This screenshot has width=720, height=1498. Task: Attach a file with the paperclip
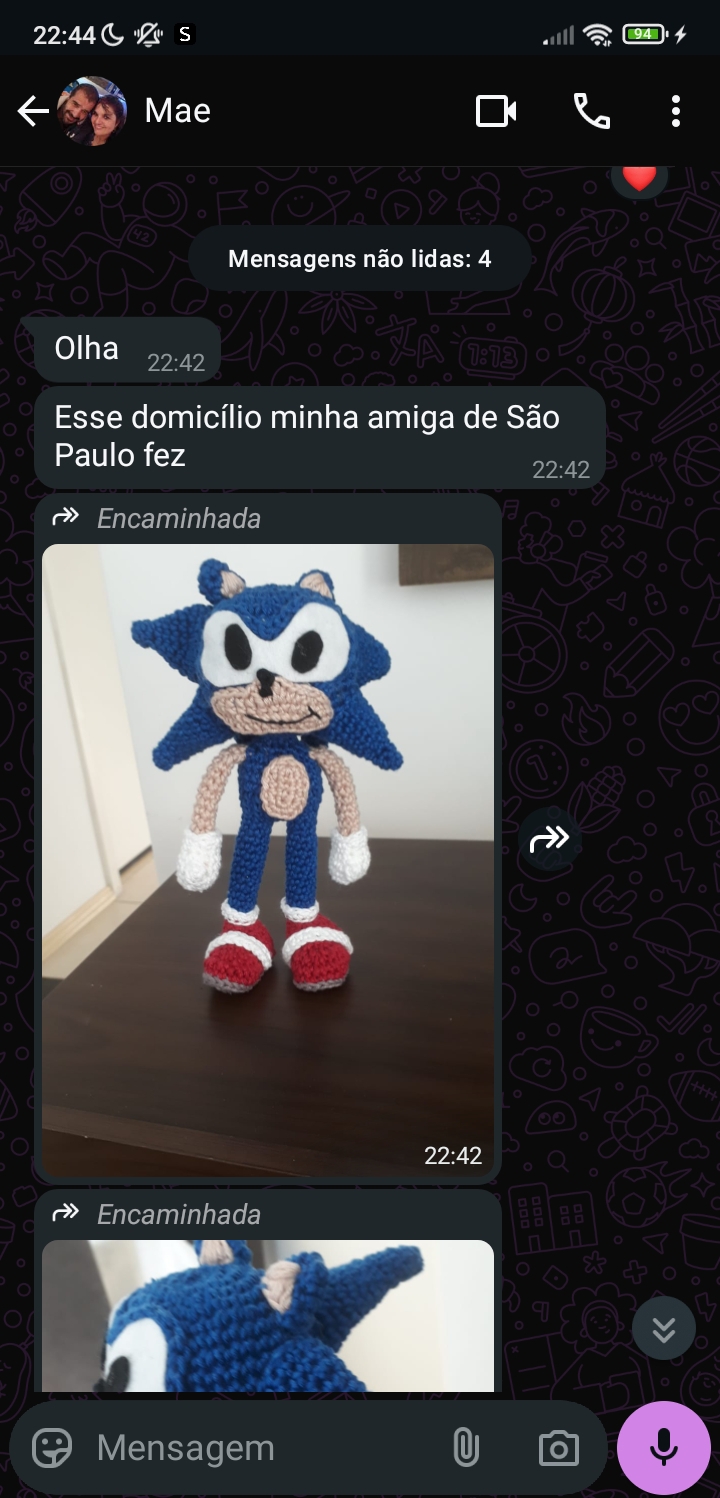tap(466, 1447)
